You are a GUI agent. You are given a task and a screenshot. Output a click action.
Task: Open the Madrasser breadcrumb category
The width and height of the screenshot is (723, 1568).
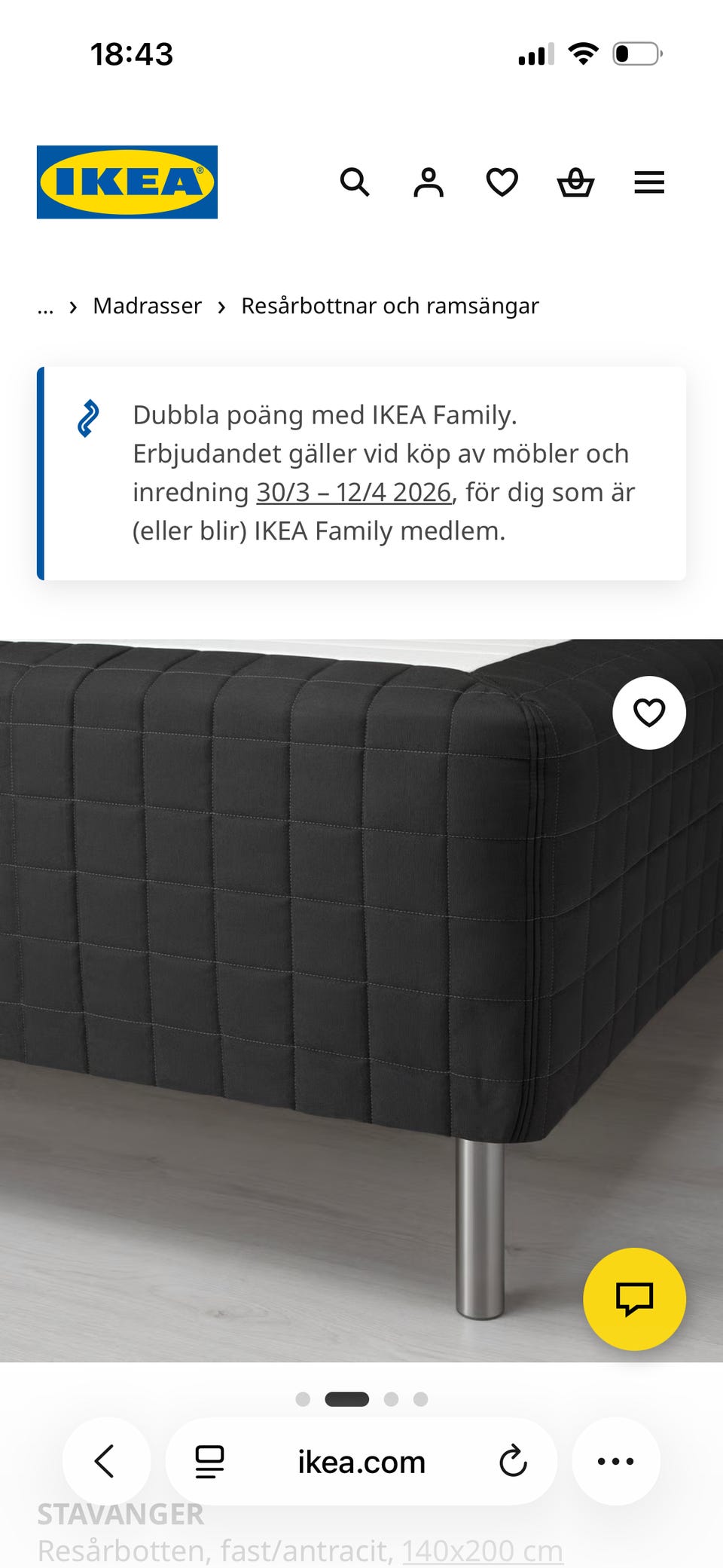point(147,306)
